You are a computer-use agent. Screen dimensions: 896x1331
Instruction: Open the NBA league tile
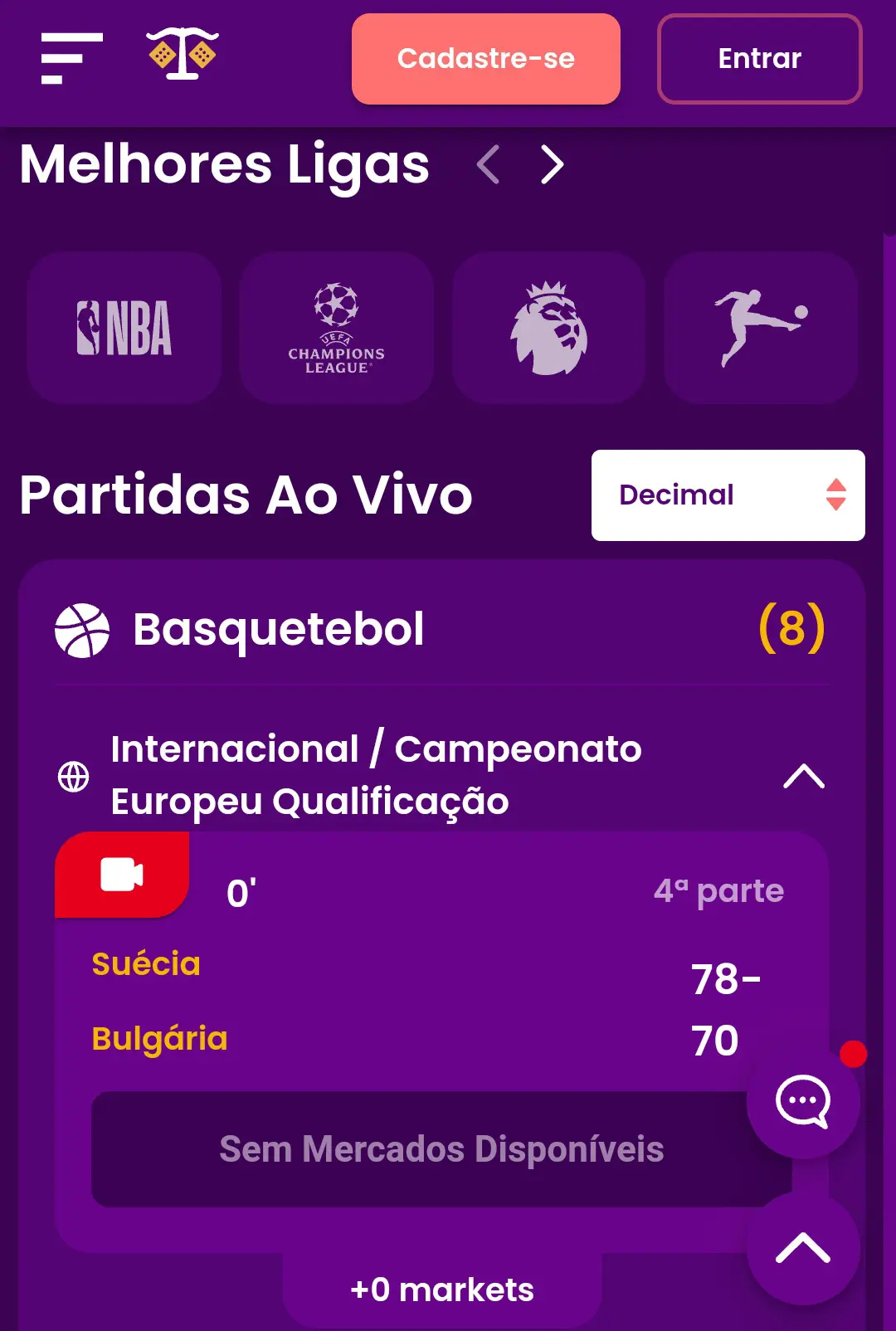pos(124,328)
